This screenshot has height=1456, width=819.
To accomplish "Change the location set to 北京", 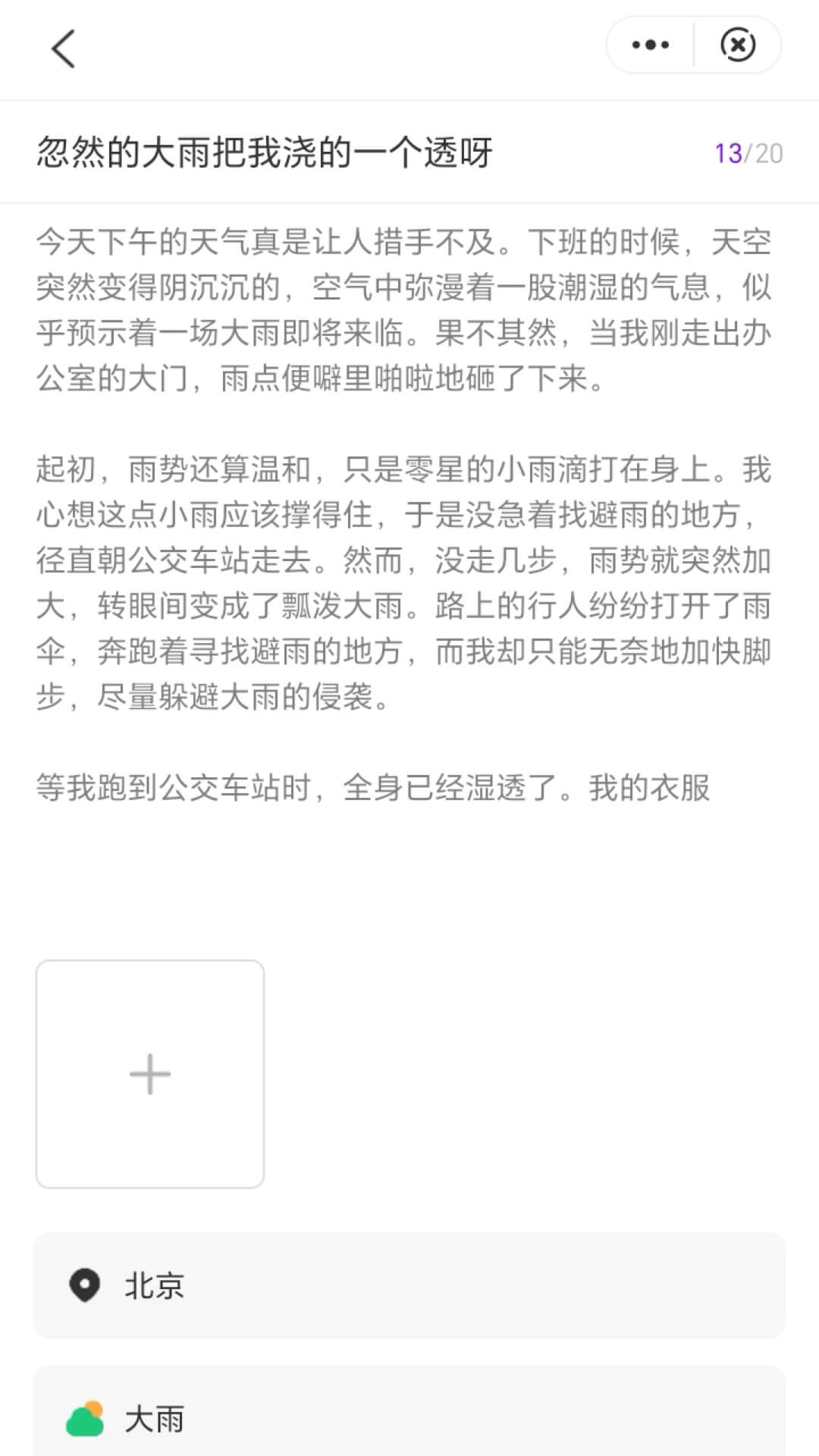I will coord(409,1285).
